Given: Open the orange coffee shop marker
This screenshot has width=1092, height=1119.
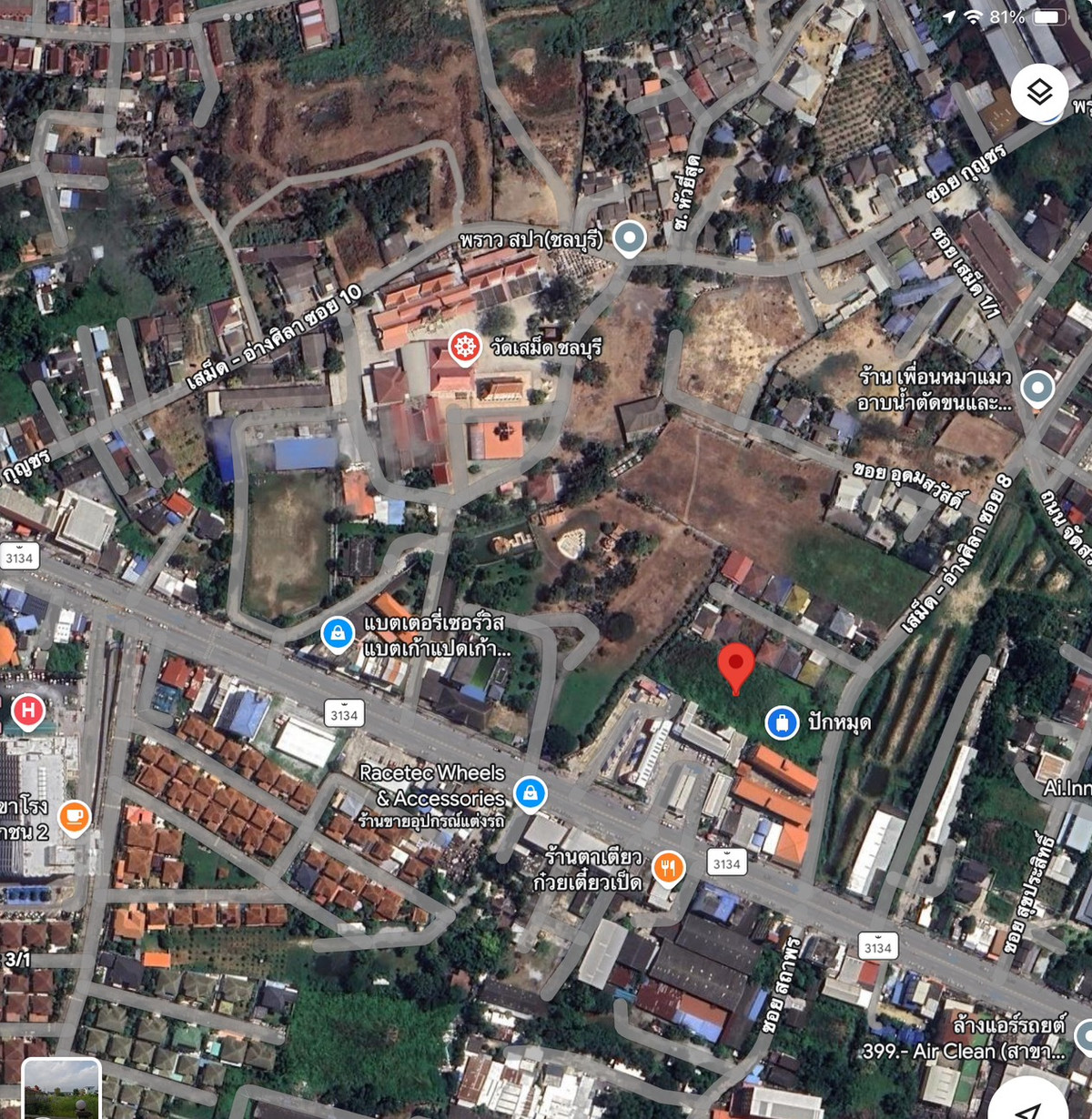Looking at the screenshot, I should tap(74, 816).
